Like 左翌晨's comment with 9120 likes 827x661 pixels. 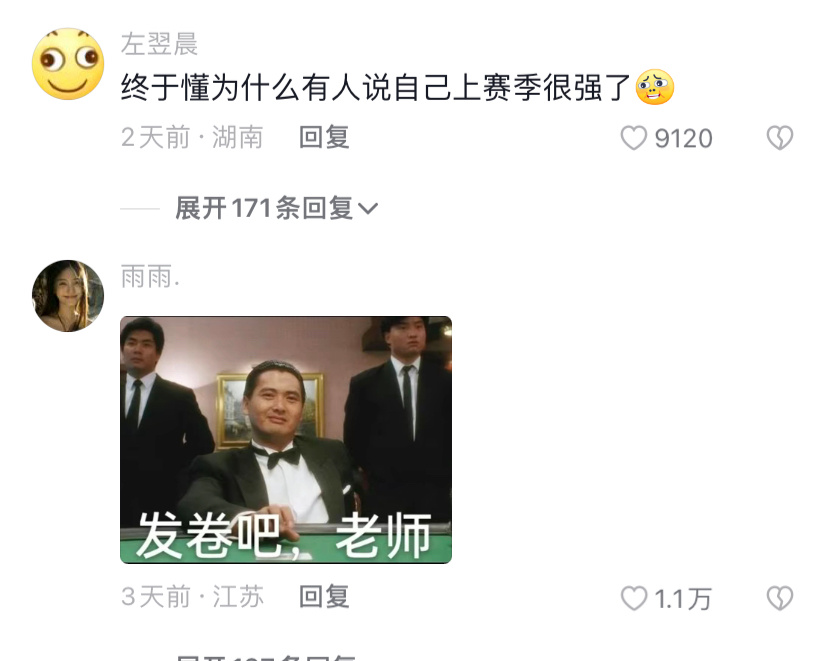[x=634, y=138]
